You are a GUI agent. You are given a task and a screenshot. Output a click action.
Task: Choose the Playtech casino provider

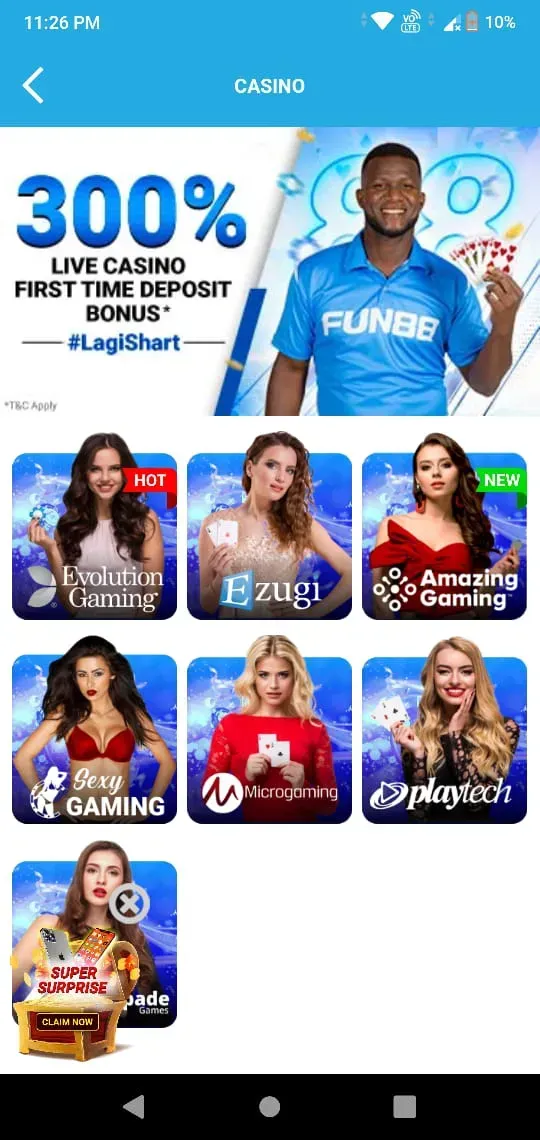pos(445,730)
